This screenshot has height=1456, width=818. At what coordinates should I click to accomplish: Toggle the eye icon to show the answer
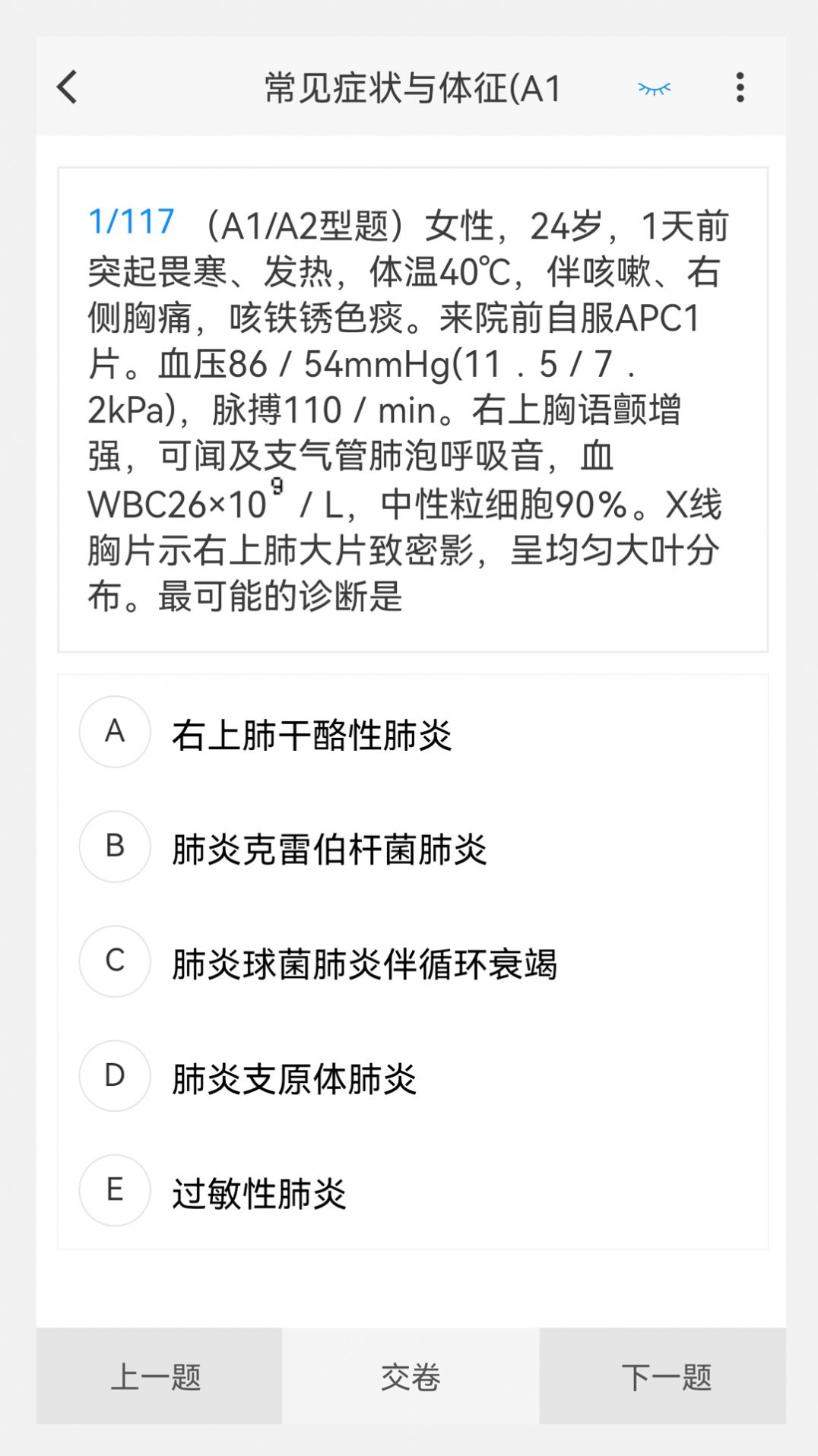654,88
